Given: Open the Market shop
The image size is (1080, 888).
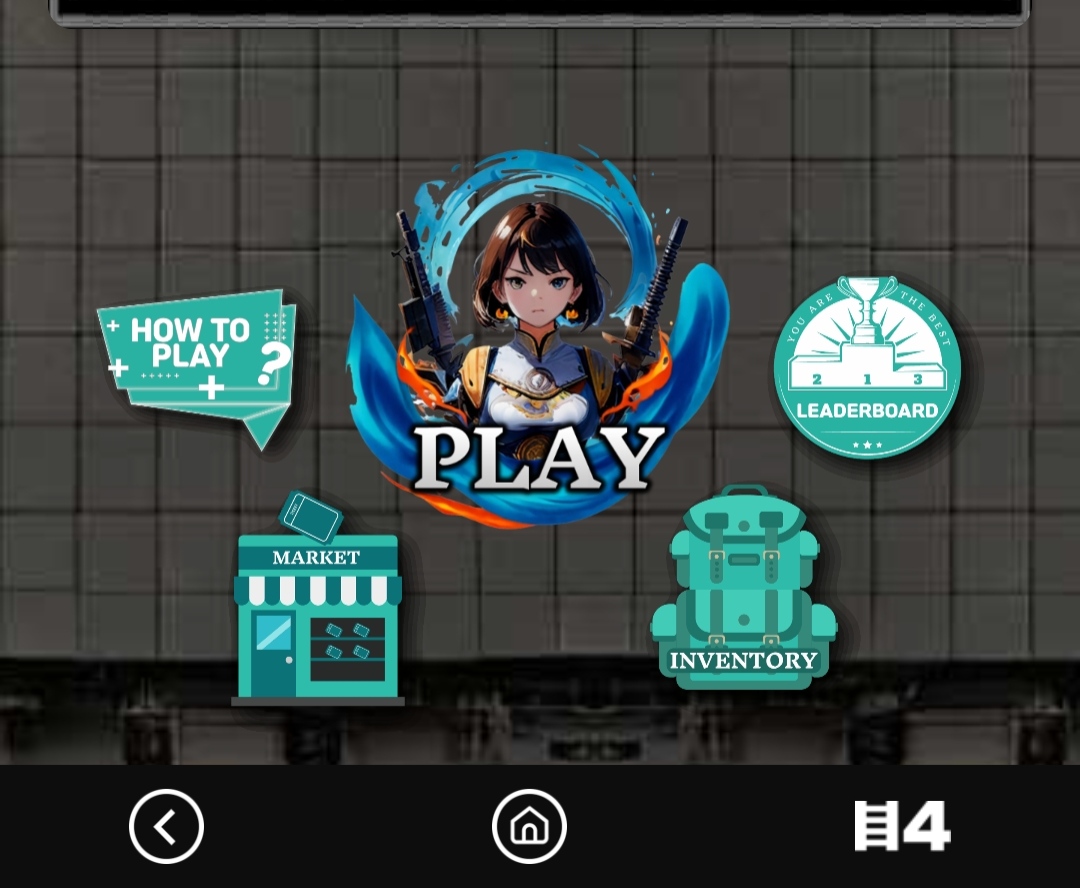Looking at the screenshot, I should [x=318, y=598].
